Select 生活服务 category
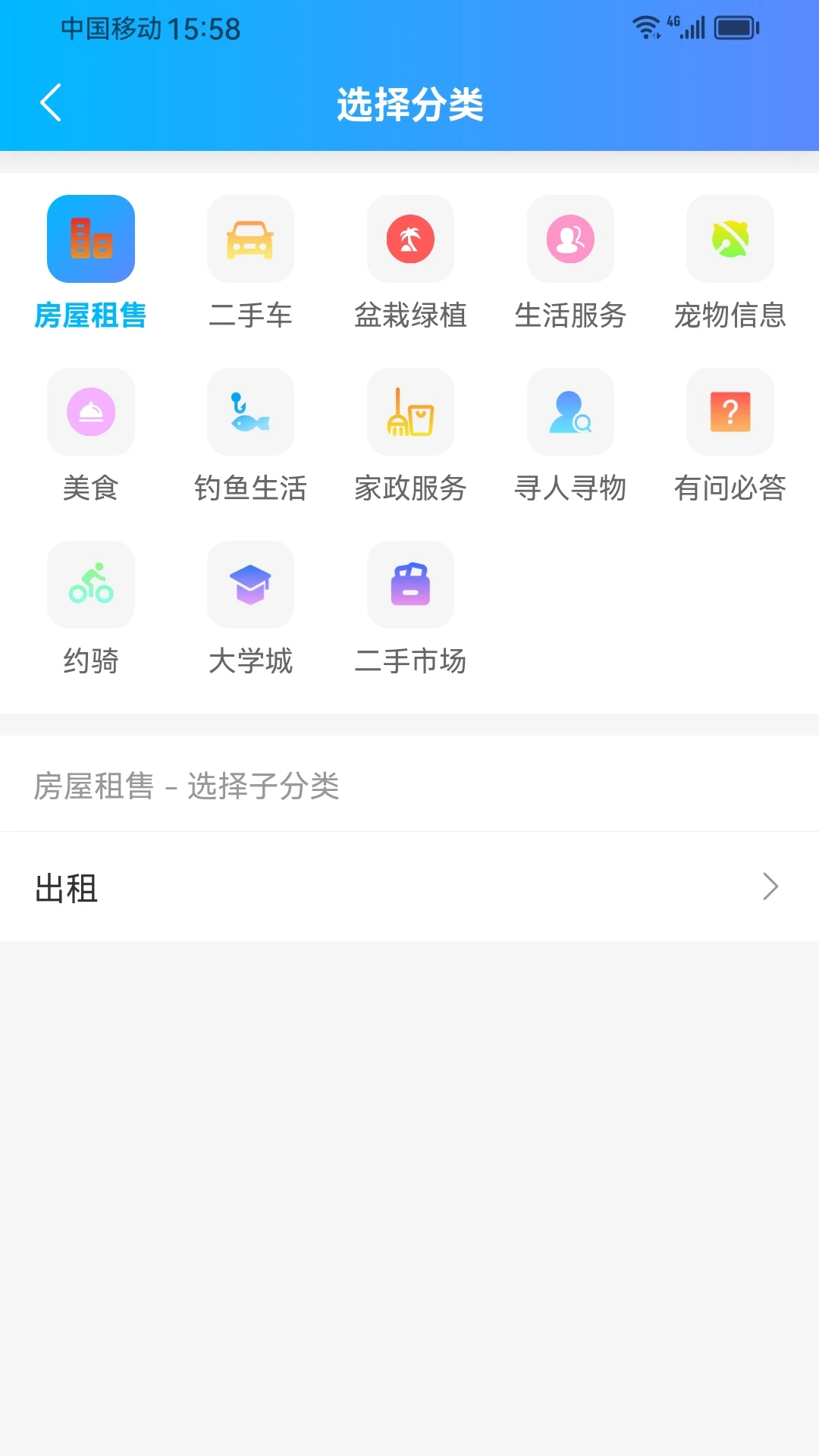Viewport: 819px width, 1456px height. [570, 240]
